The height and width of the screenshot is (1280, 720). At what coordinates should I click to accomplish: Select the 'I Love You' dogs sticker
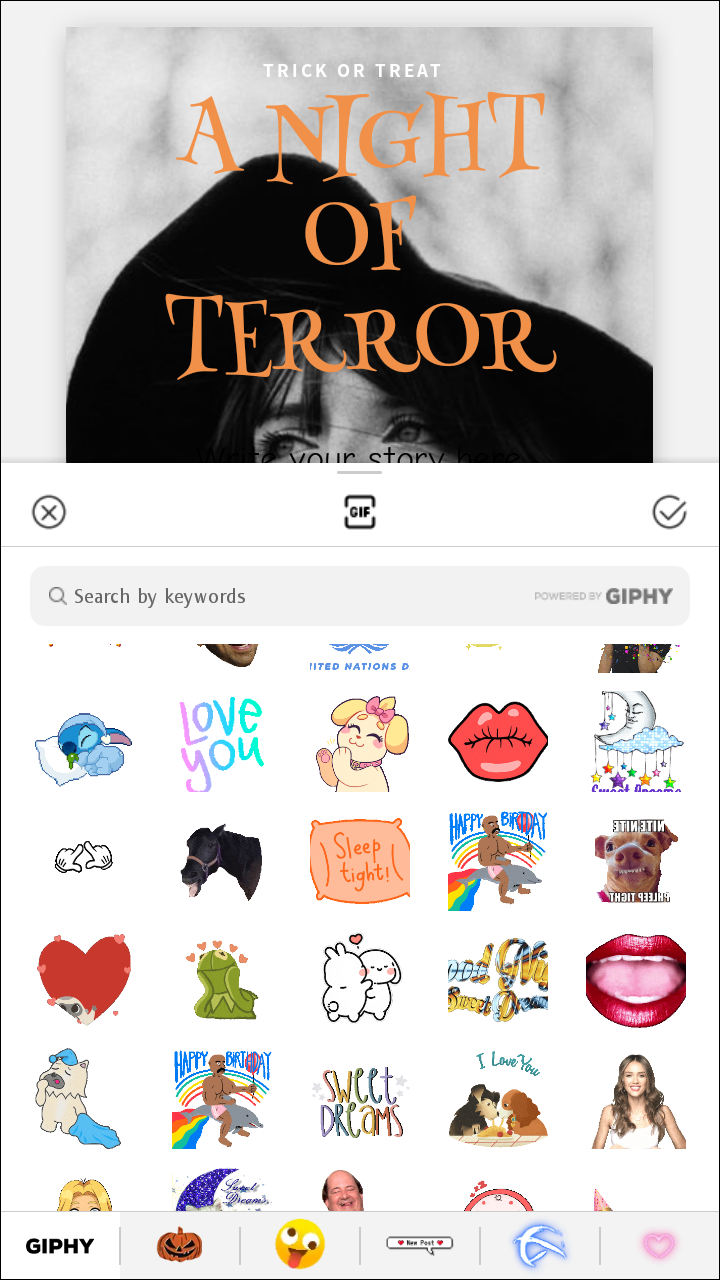(498, 1098)
